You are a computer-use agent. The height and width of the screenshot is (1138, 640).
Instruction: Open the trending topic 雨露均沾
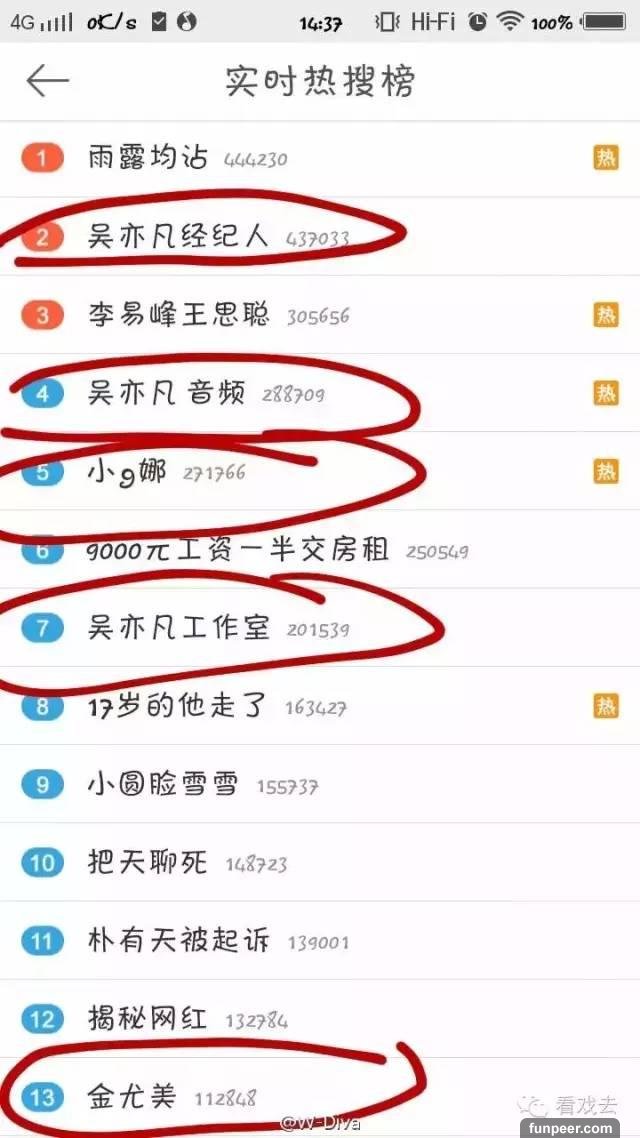pyautogui.click(x=148, y=158)
